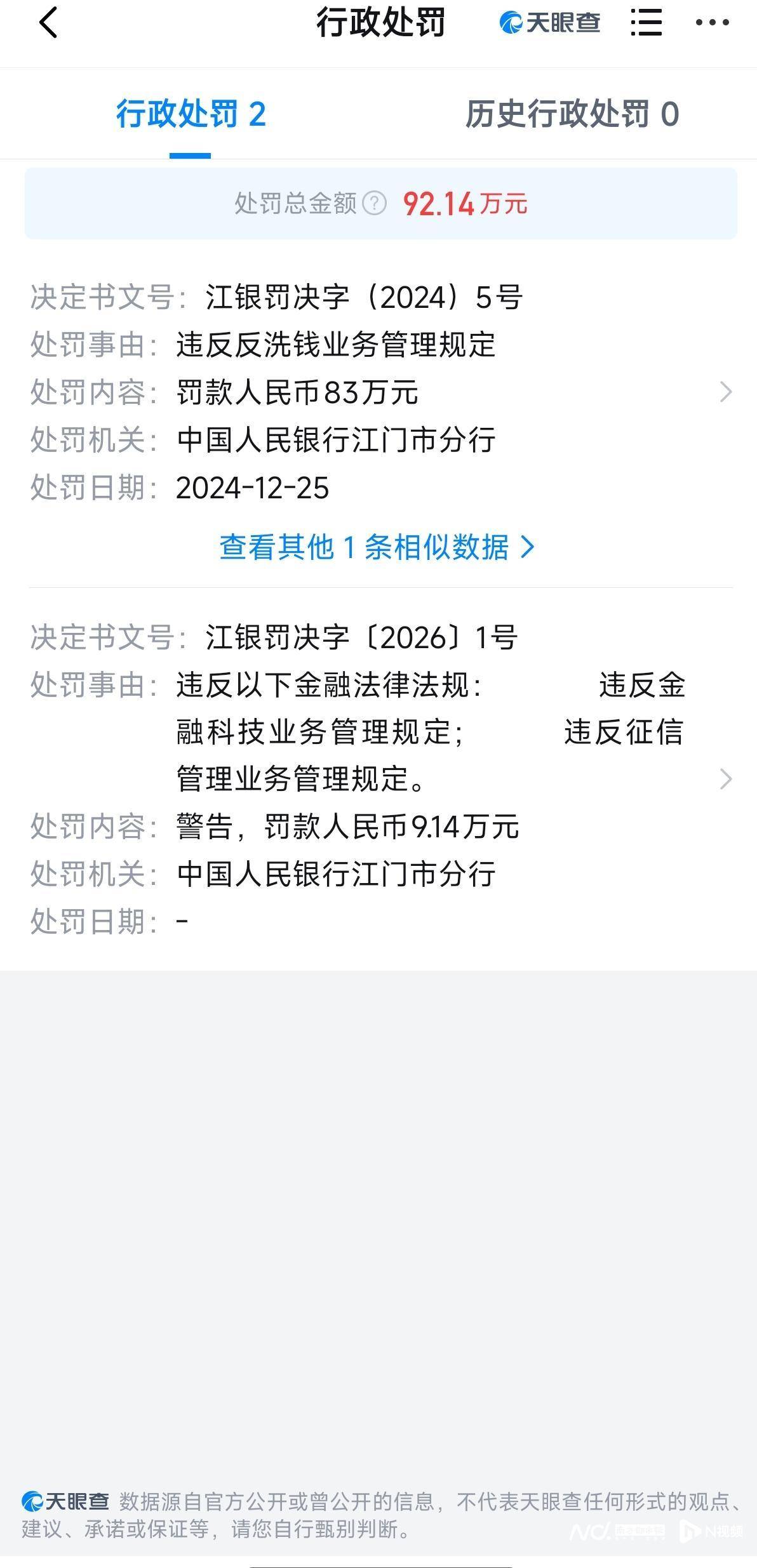
Task: Click the blue penalty total summary bar
Action: point(378,203)
